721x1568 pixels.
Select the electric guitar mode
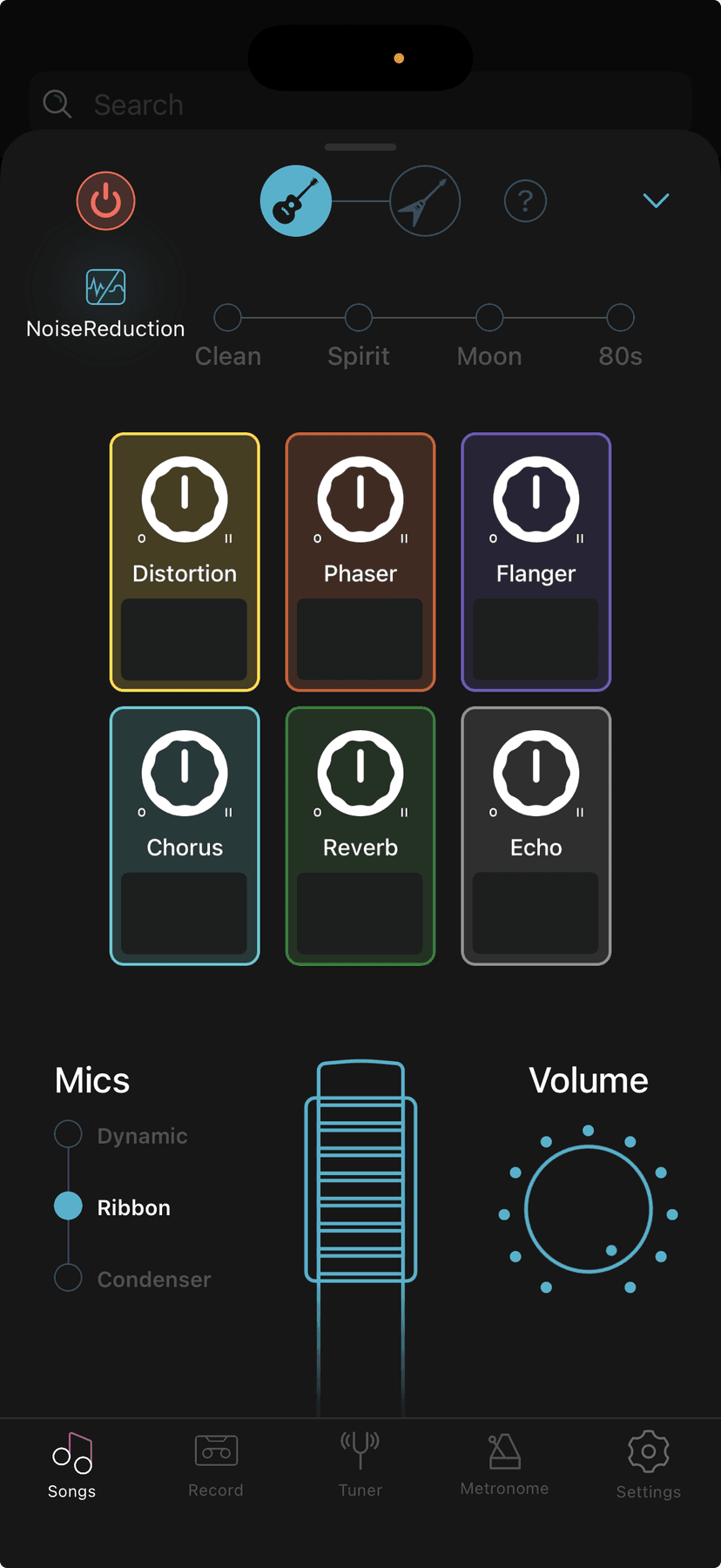425,200
